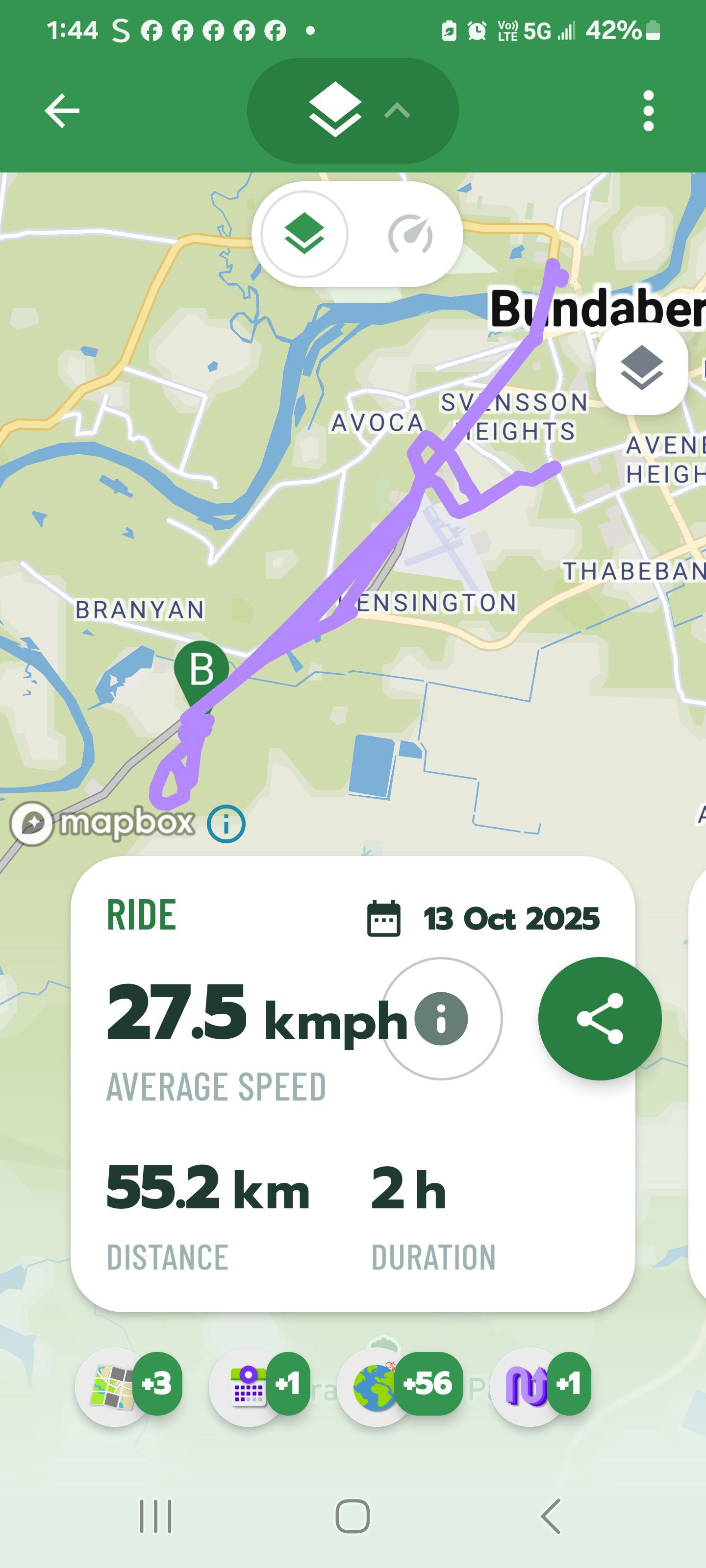Image resolution: width=706 pixels, height=1568 pixels.
Task: Open the Mapbox attribution info icon
Action: point(226,824)
